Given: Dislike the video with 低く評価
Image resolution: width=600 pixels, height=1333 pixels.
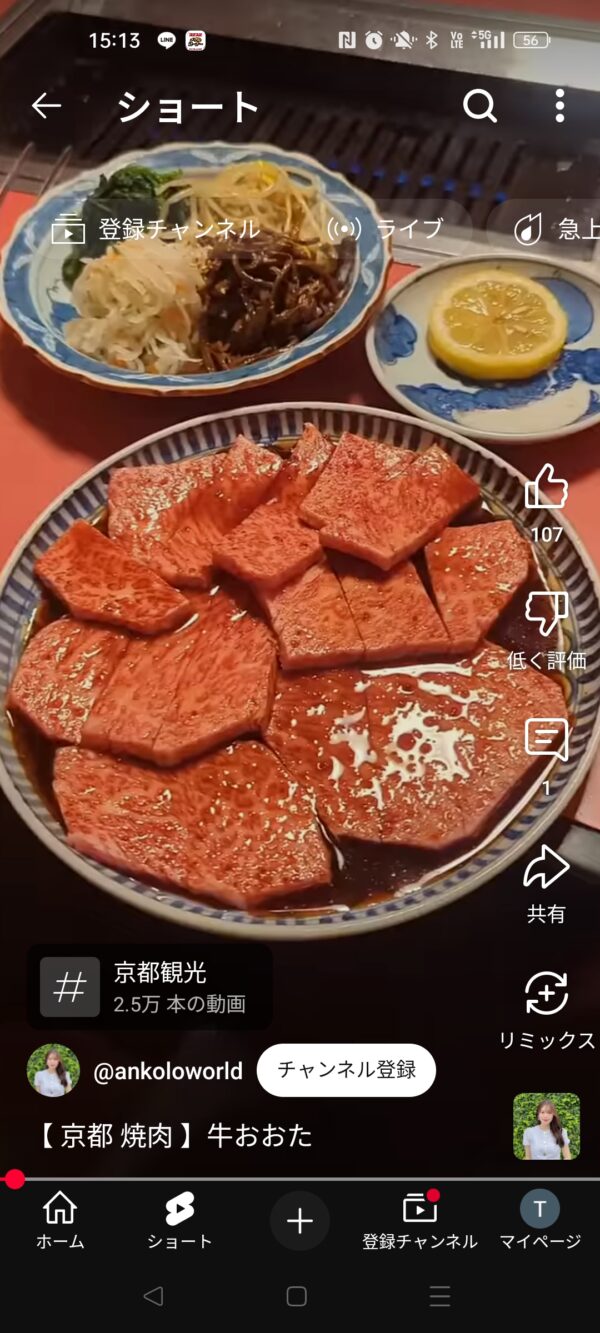Looking at the screenshot, I should point(546,614).
